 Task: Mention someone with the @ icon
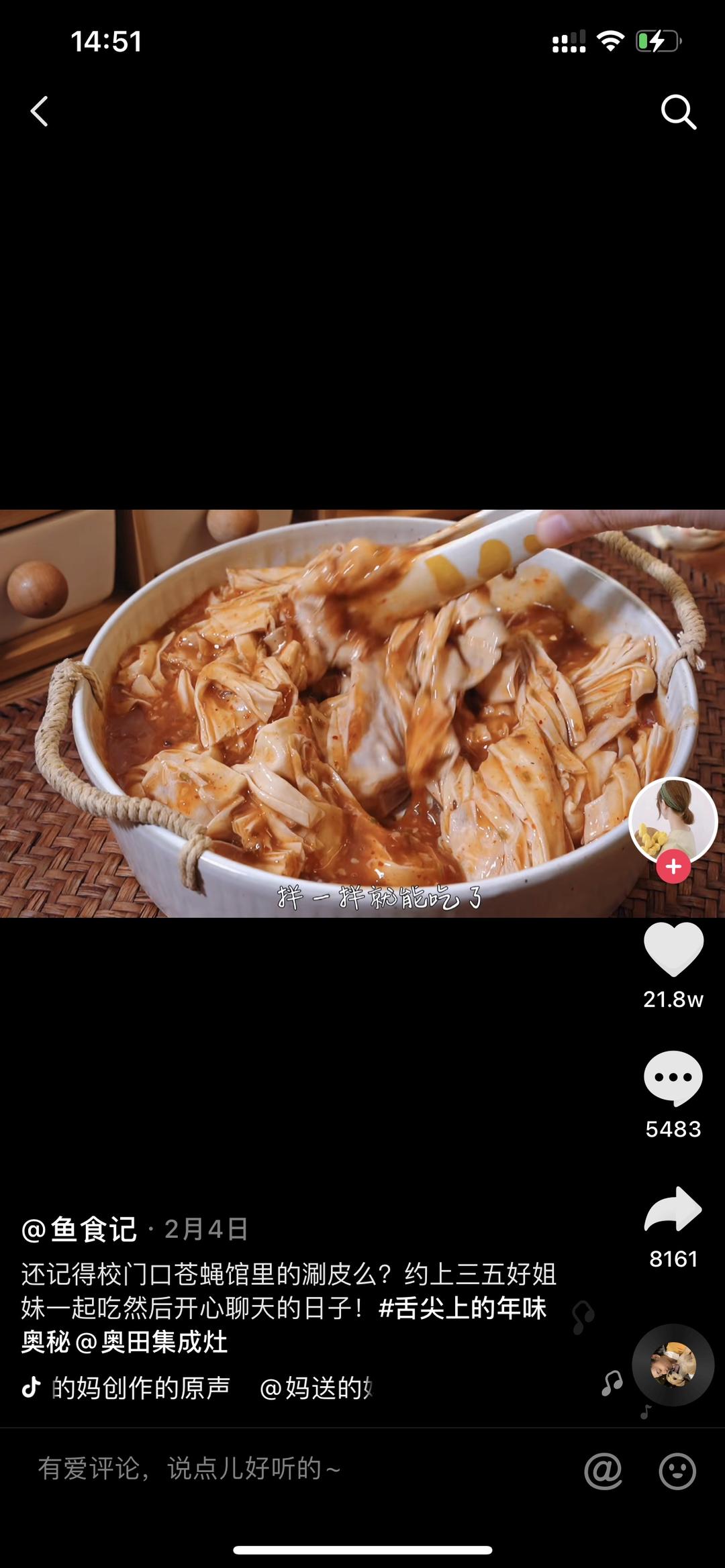pyautogui.click(x=603, y=1471)
